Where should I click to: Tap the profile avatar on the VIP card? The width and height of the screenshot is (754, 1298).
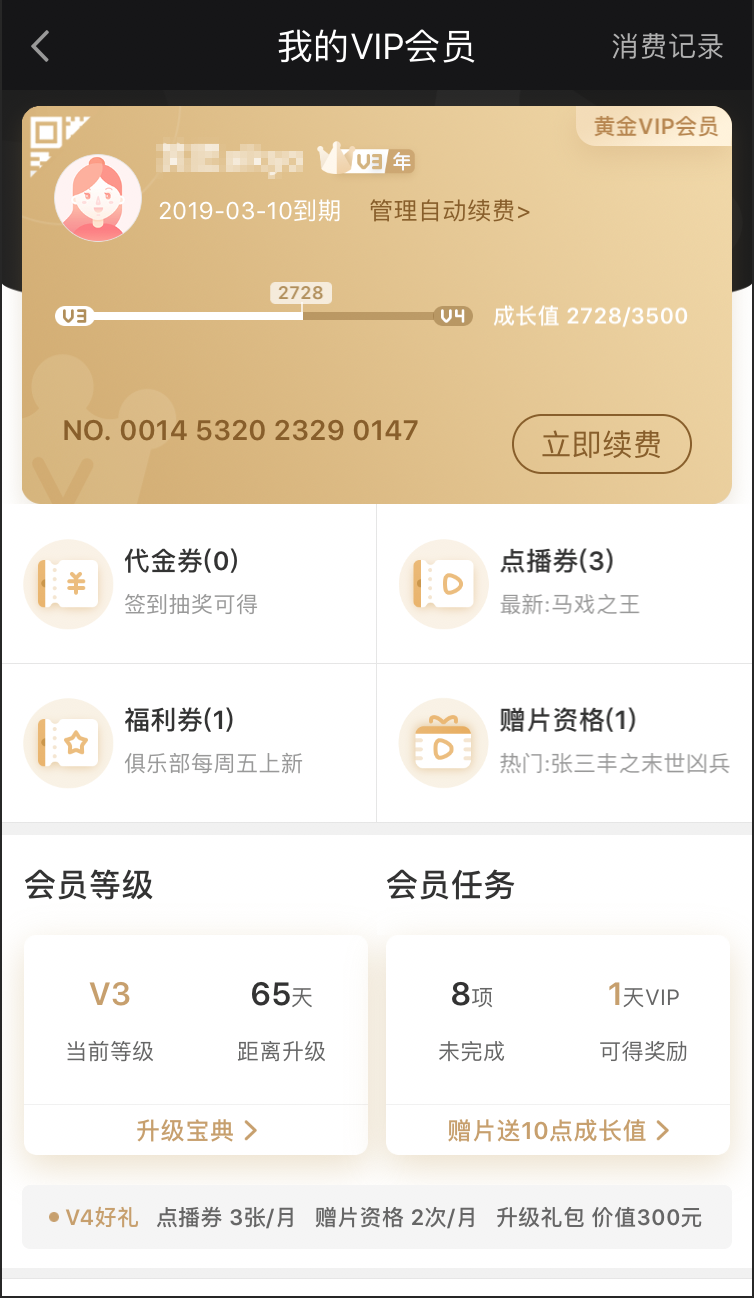coord(97,198)
